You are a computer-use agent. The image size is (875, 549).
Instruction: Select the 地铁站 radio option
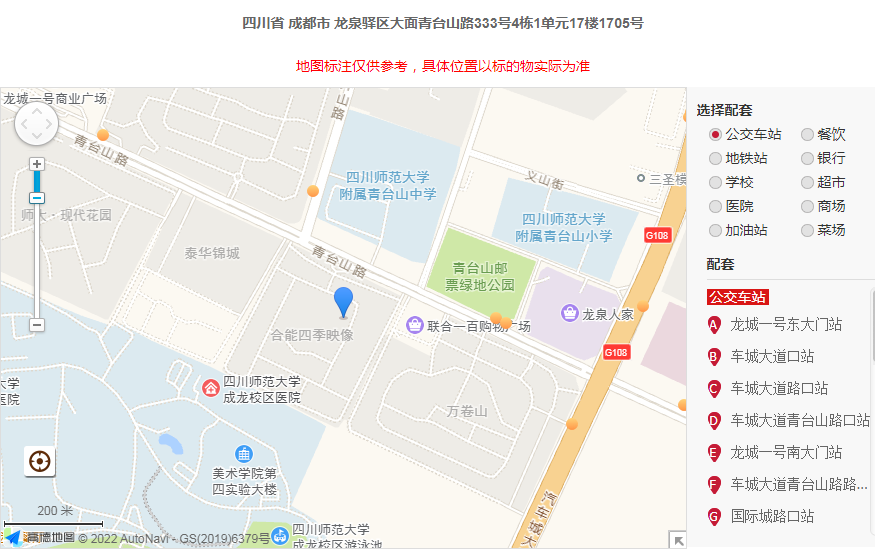(715, 158)
